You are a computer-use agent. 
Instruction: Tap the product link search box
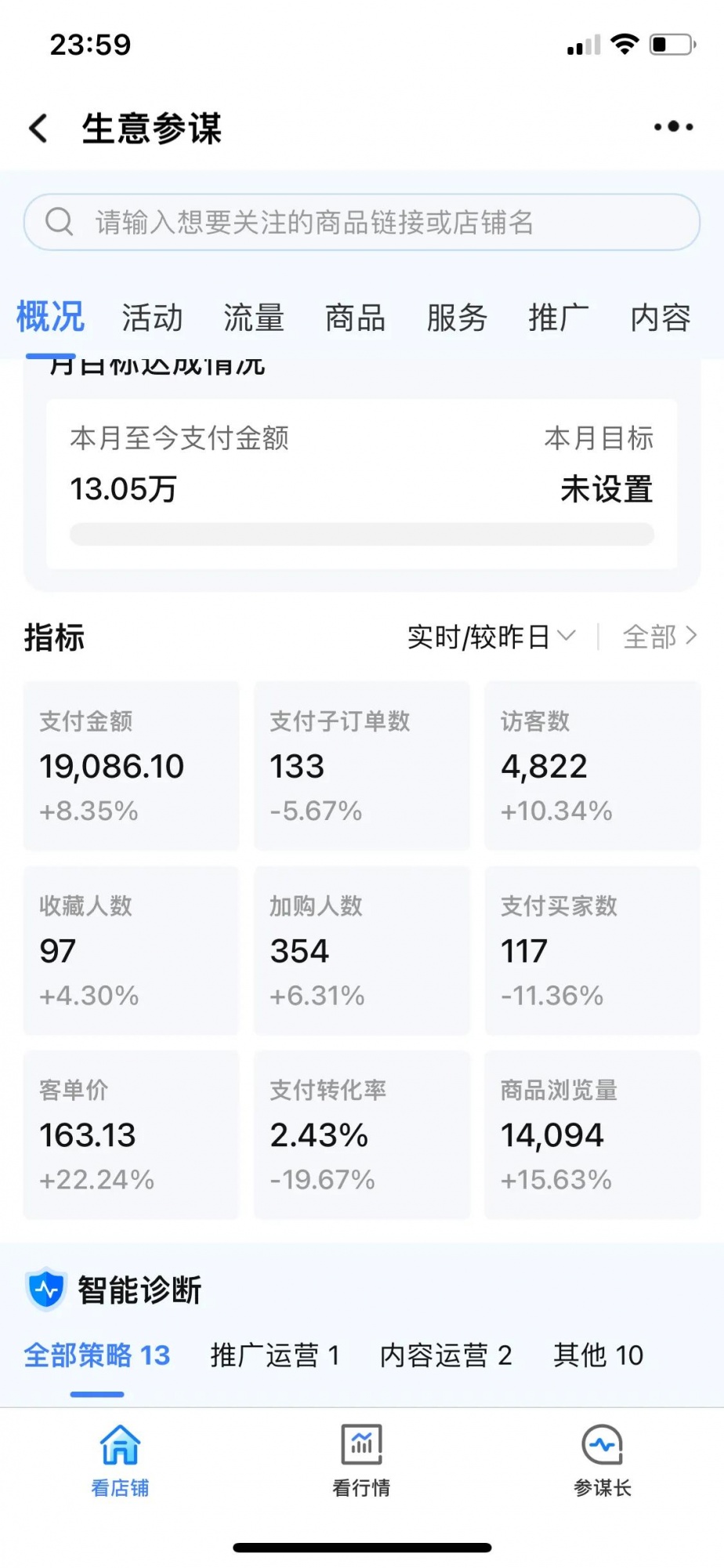coord(361,223)
